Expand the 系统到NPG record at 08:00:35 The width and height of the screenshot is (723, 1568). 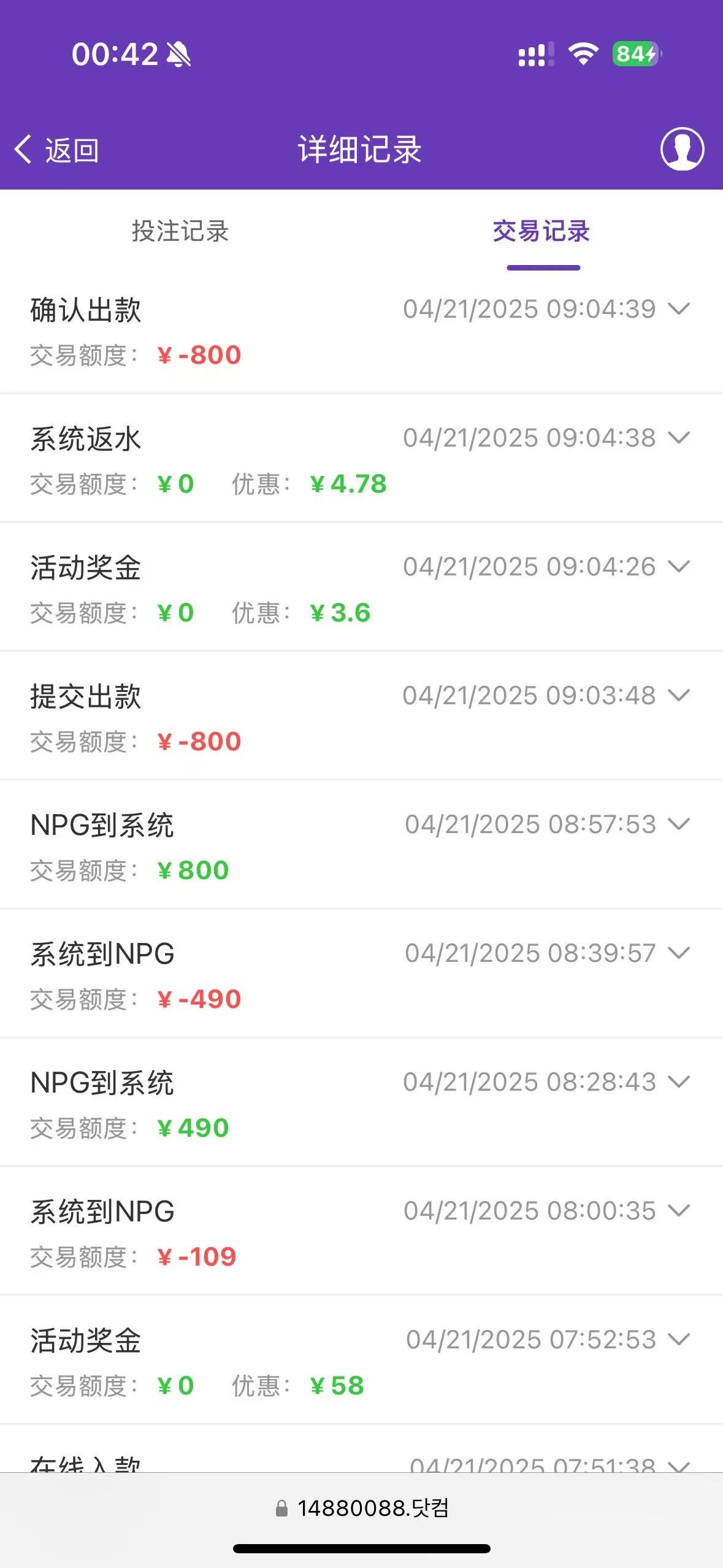click(x=679, y=1210)
